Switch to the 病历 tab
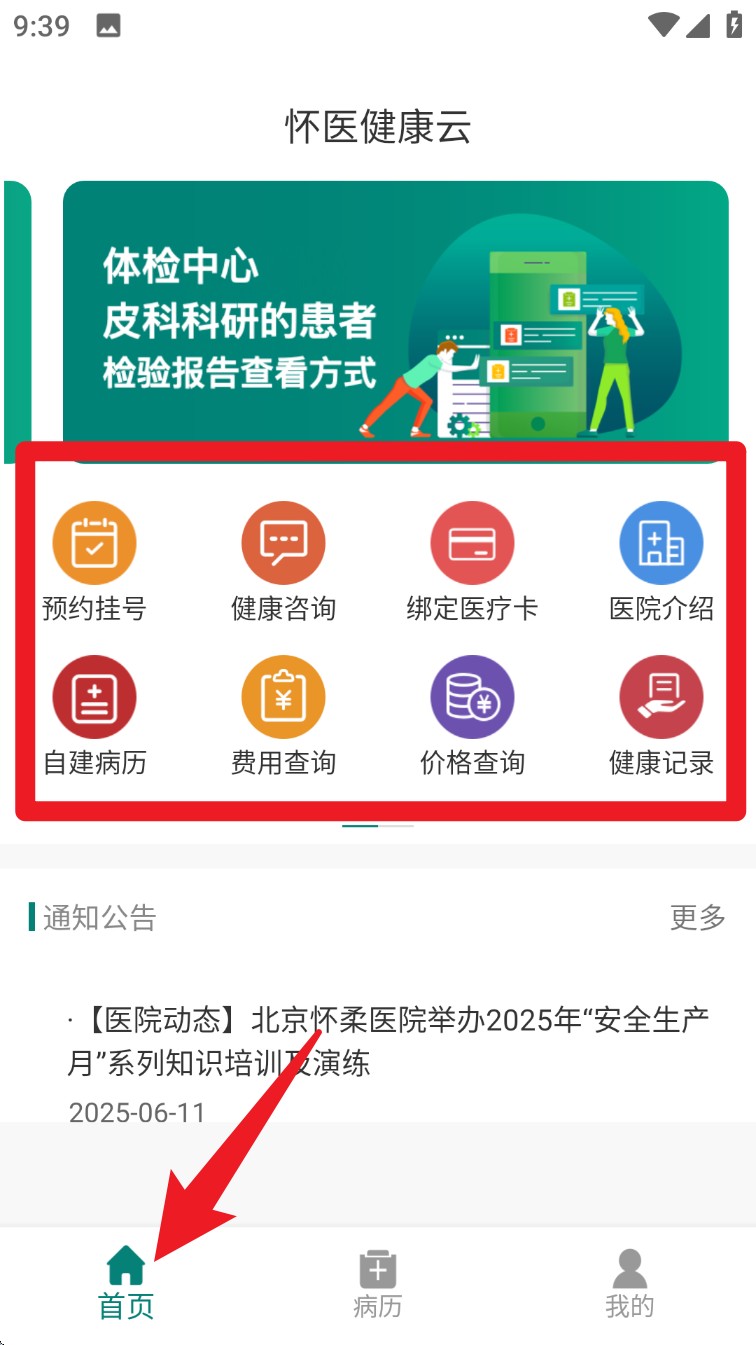This screenshot has width=756, height=1345. (x=378, y=1284)
